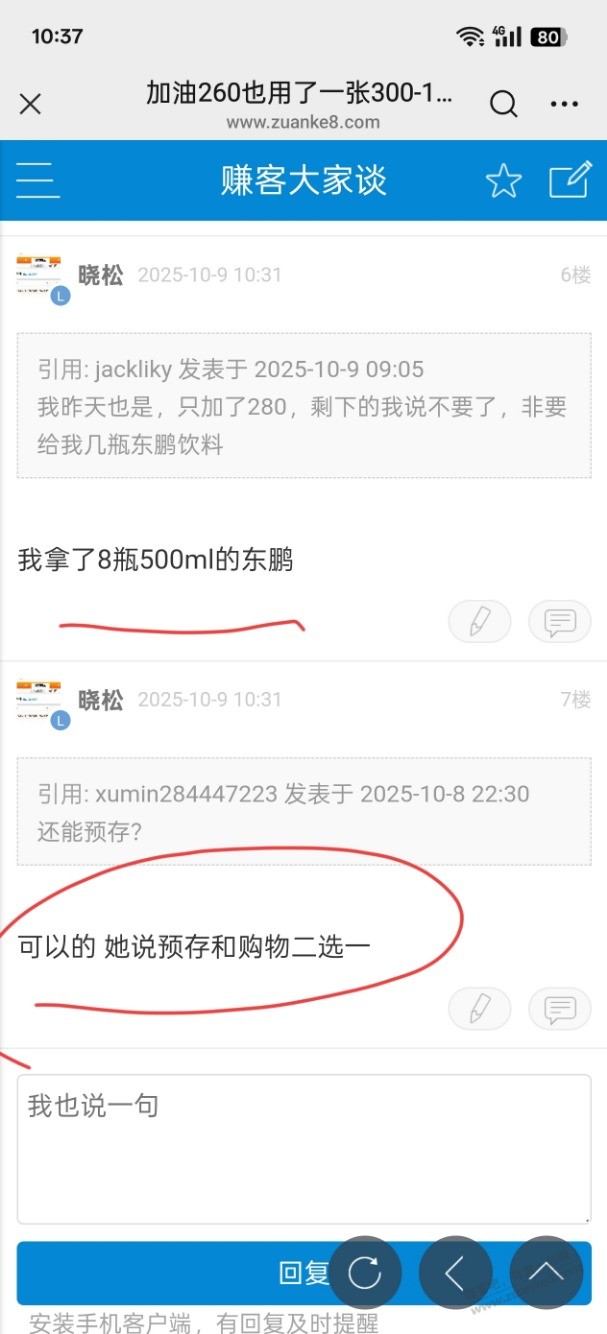Open 晓松's profile on the 6楼 post
Viewport: 607px width, 1334px height.
(100, 275)
